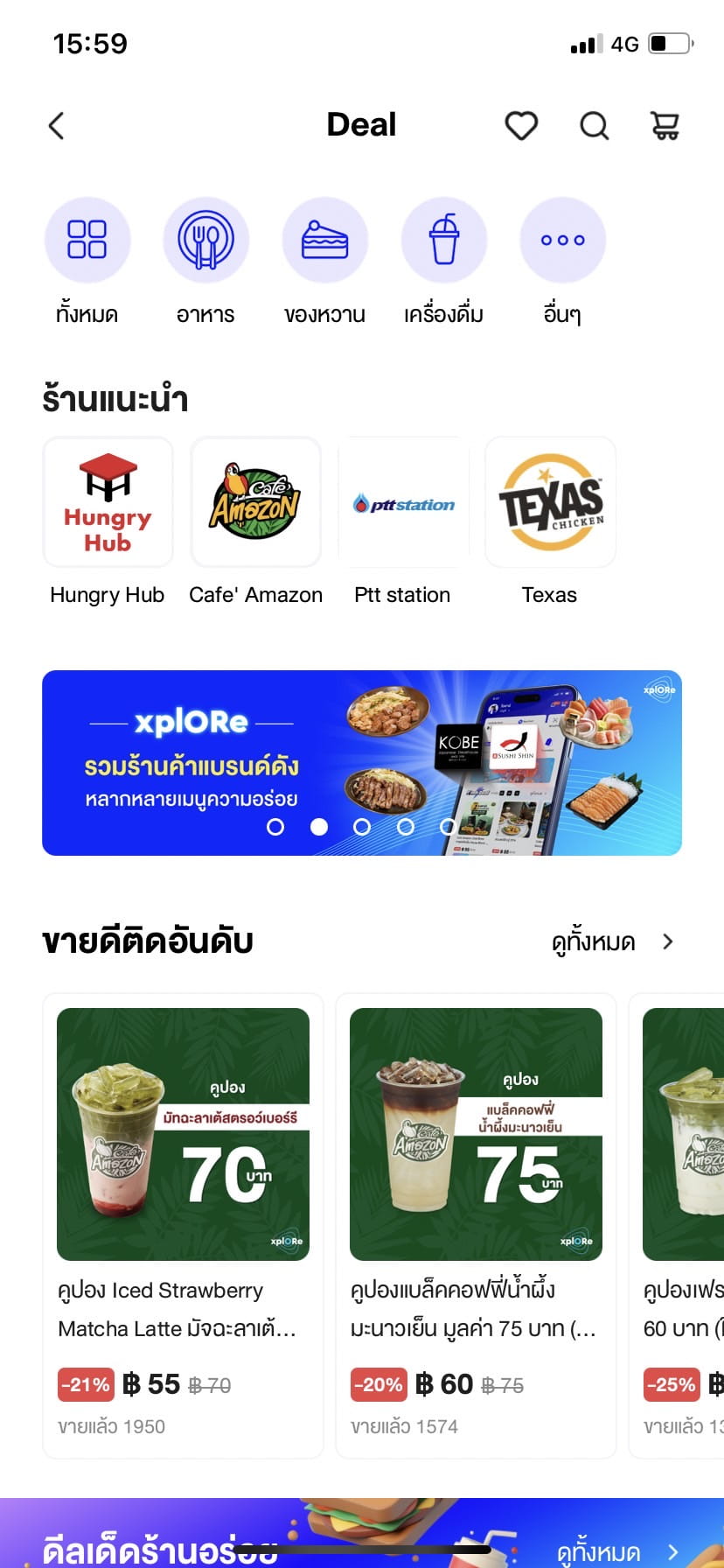View all ดีลเด็ดร้านอร่อย deals
The width and height of the screenshot is (724, 1568).
(617, 1552)
